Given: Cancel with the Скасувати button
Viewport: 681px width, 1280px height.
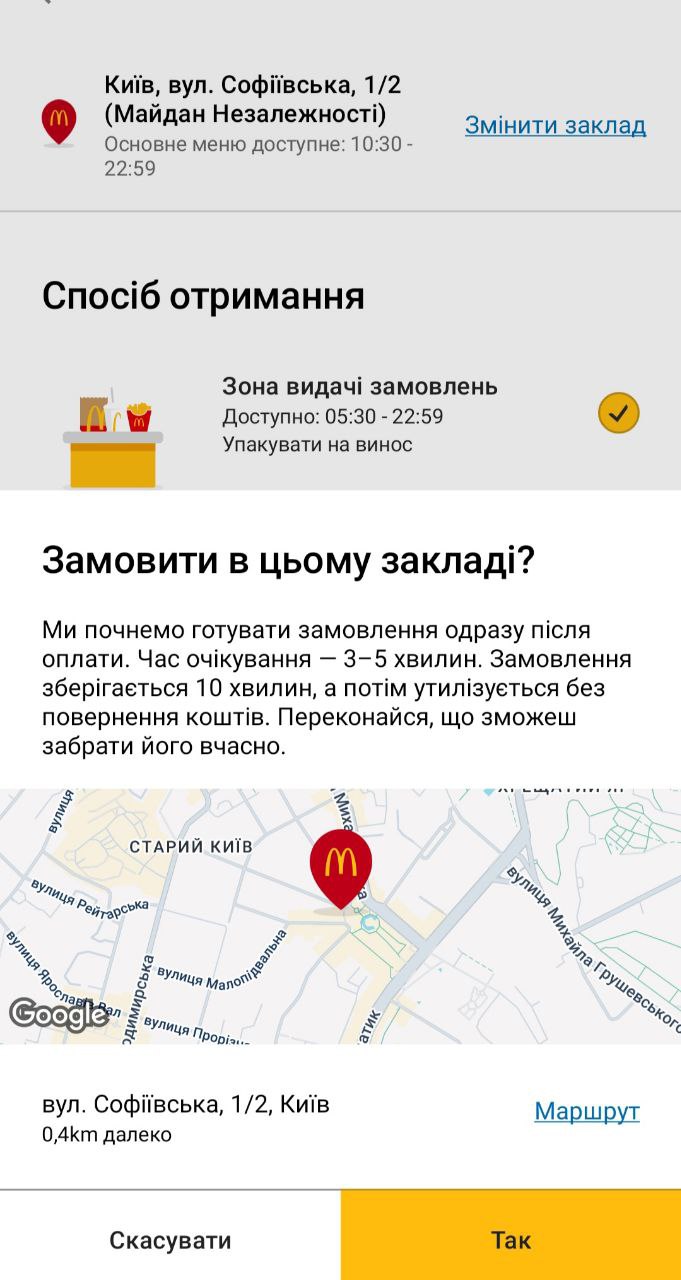Looking at the screenshot, I should 170,1239.
